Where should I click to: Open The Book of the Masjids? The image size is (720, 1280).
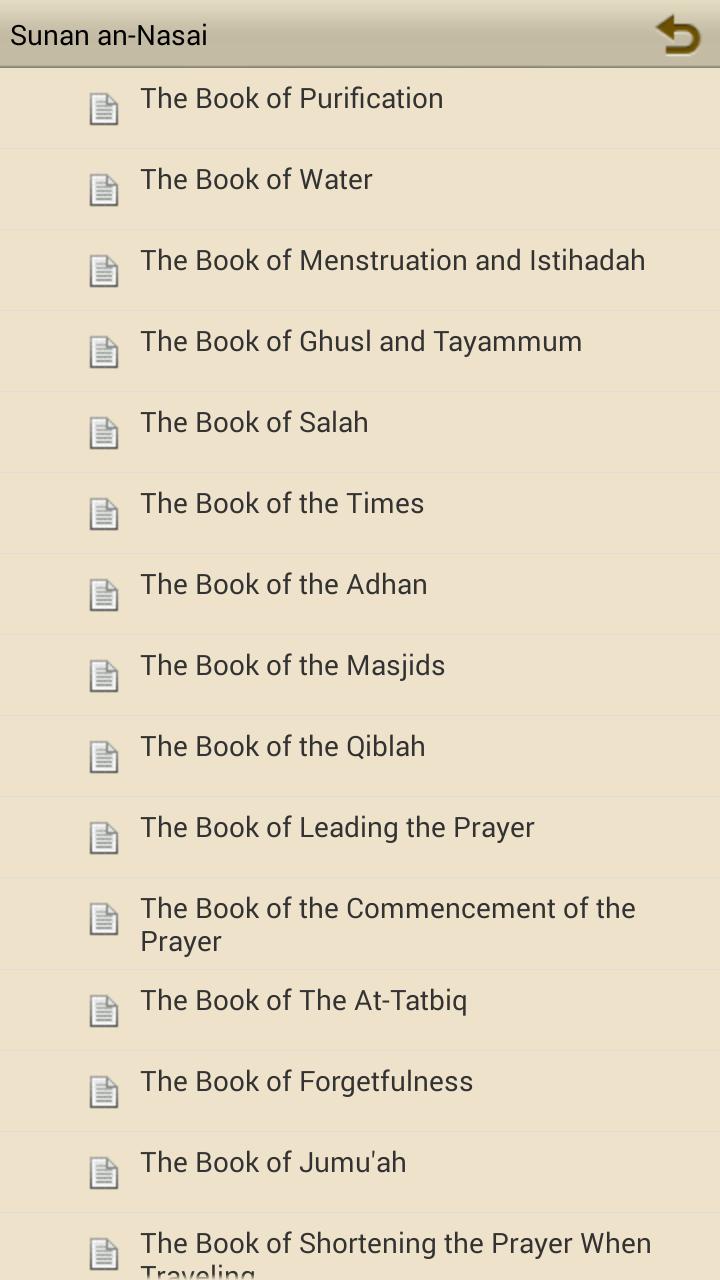(x=292, y=666)
